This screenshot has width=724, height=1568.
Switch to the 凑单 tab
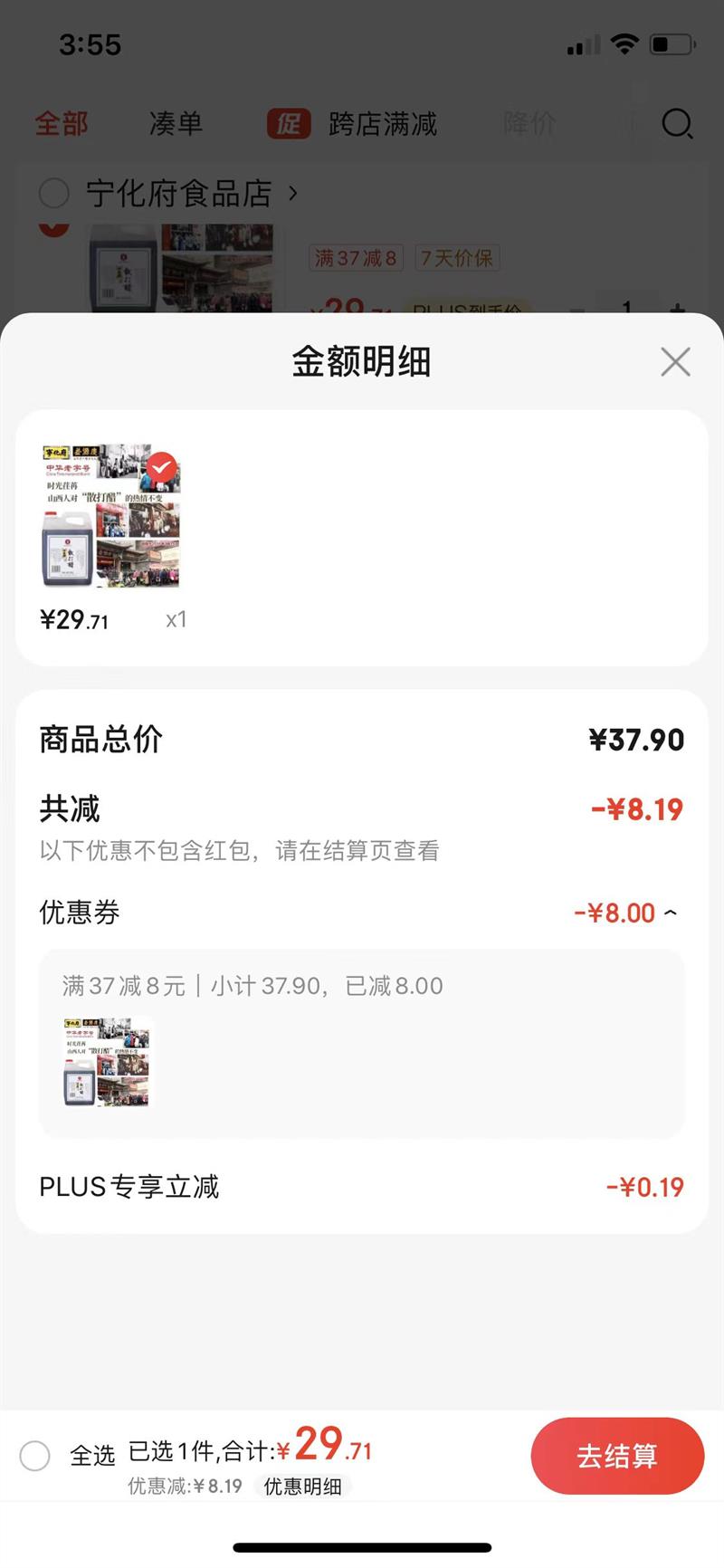(x=176, y=124)
